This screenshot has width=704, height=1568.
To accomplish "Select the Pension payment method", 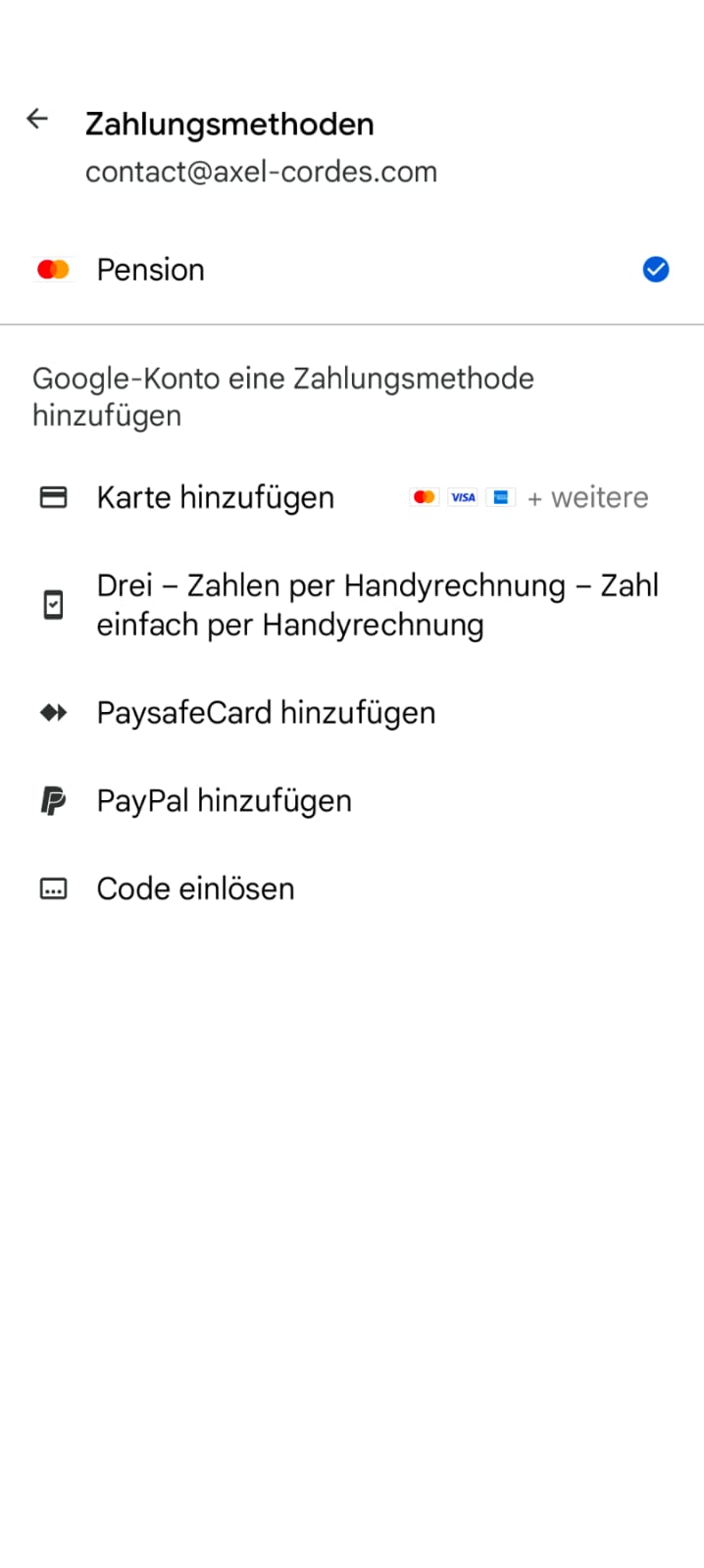I will pos(151,270).
